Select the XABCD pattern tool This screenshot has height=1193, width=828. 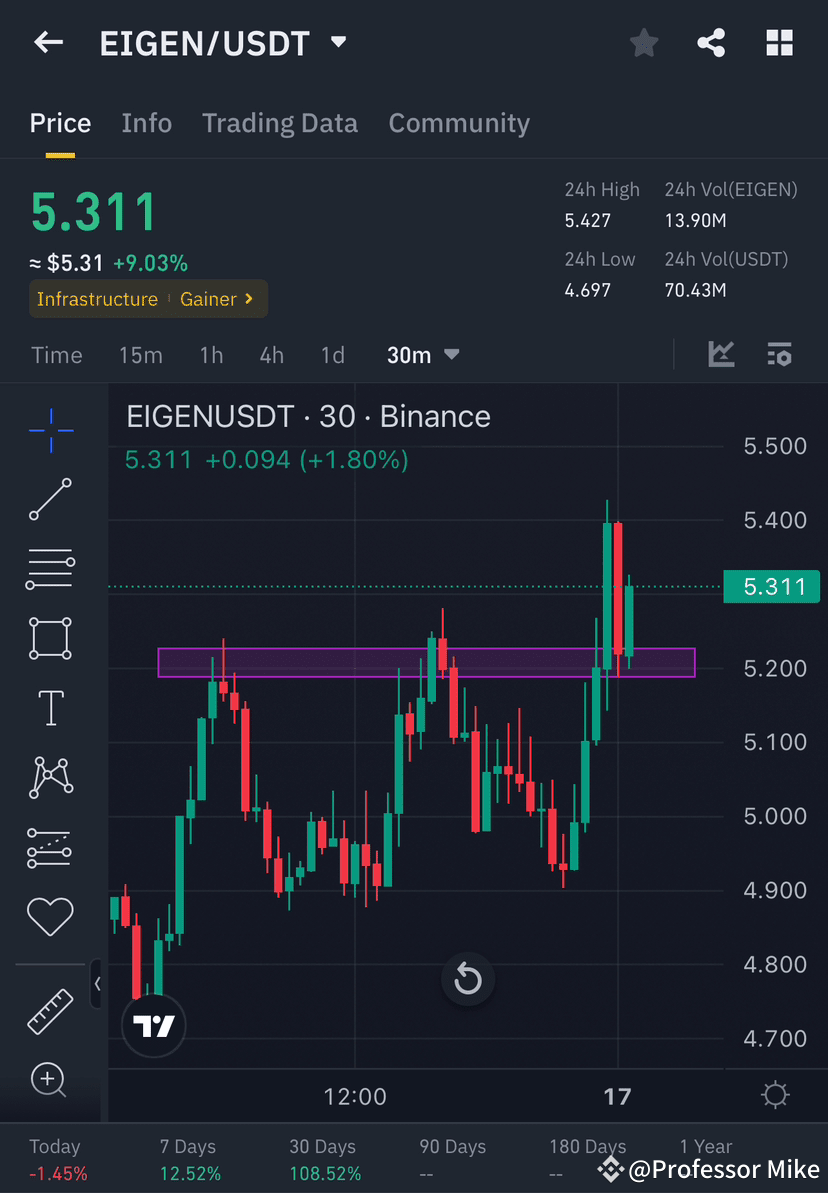[x=50, y=777]
